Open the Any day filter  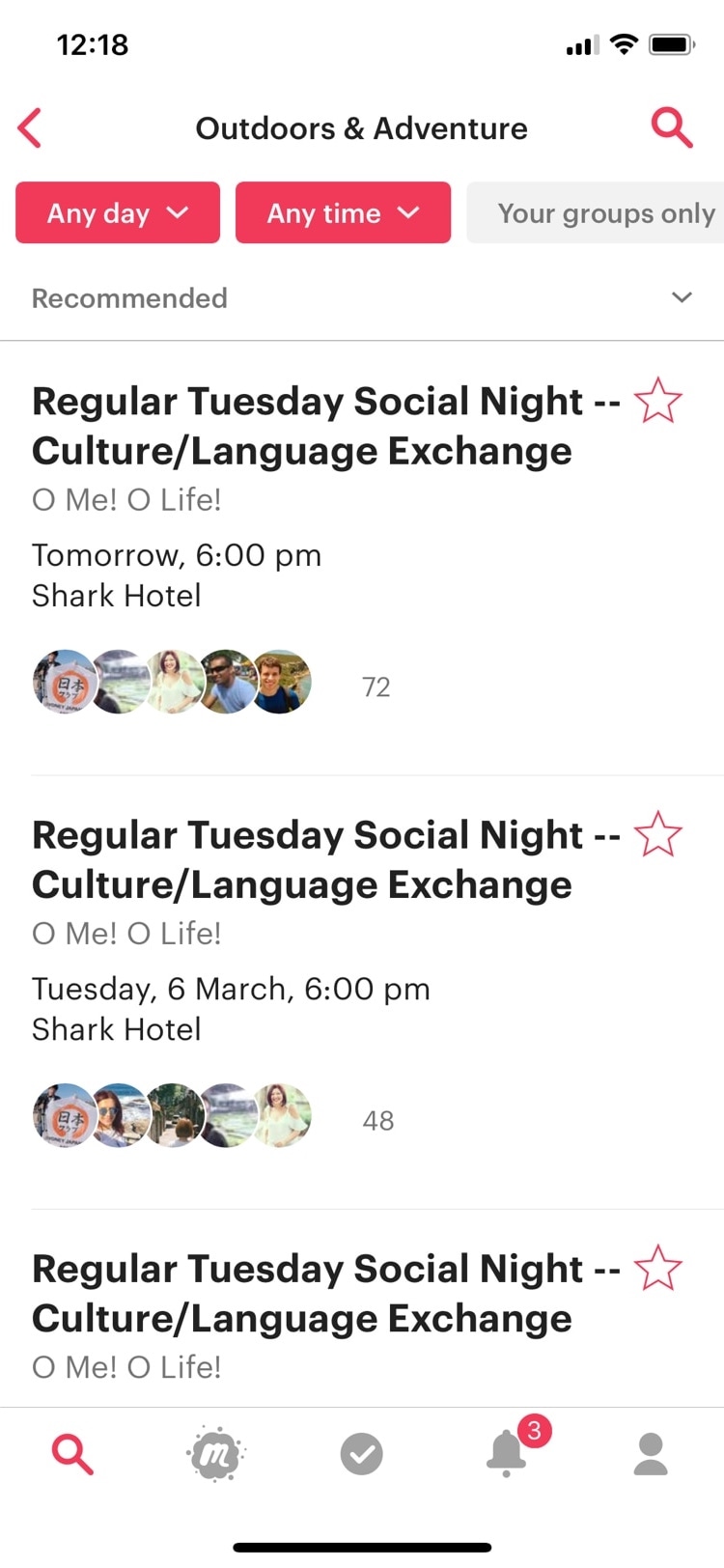pos(118,212)
